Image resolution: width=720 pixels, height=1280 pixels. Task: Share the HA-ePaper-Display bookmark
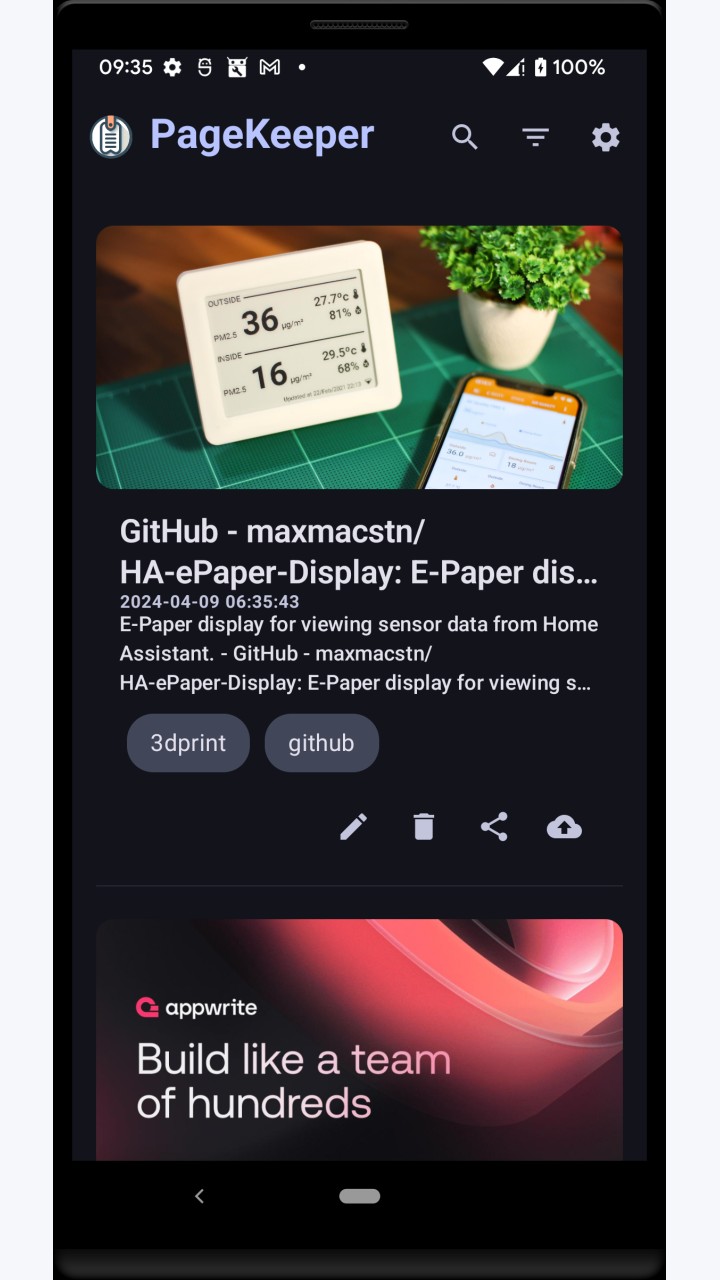(x=494, y=827)
